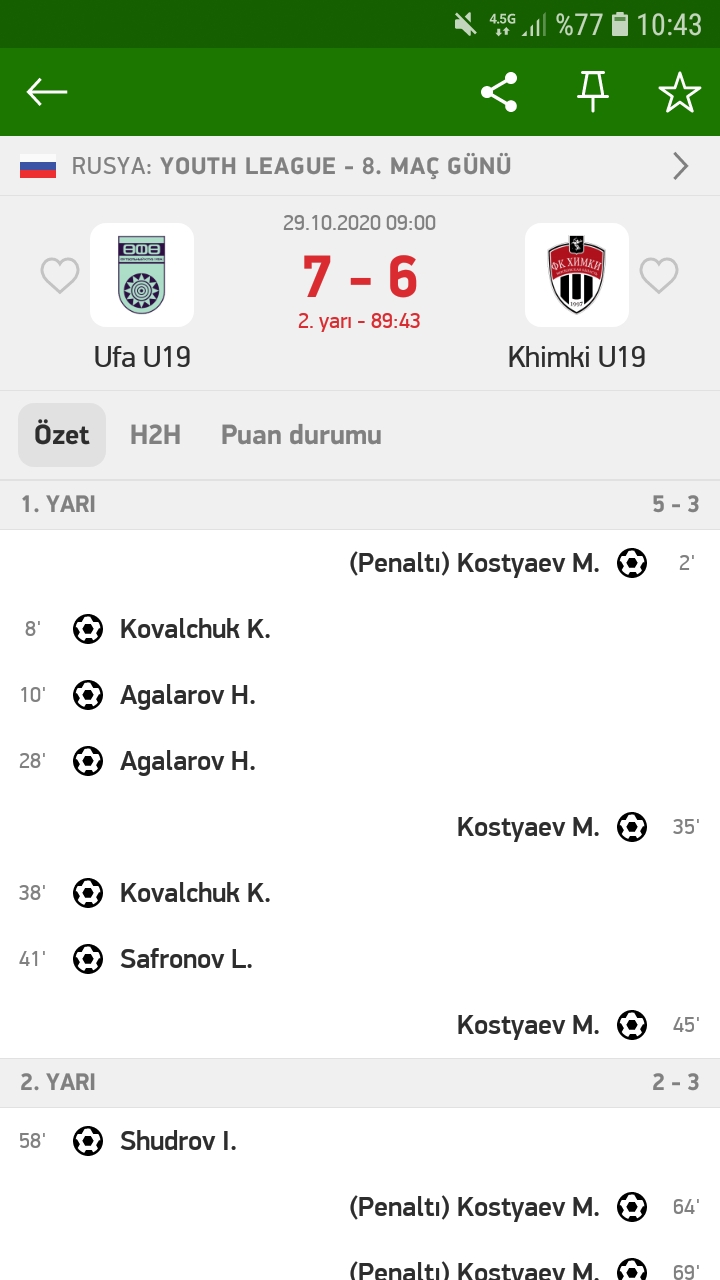The height and width of the screenshot is (1280, 720).
Task: Select the Özet tab
Action: pyautogui.click(x=62, y=435)
